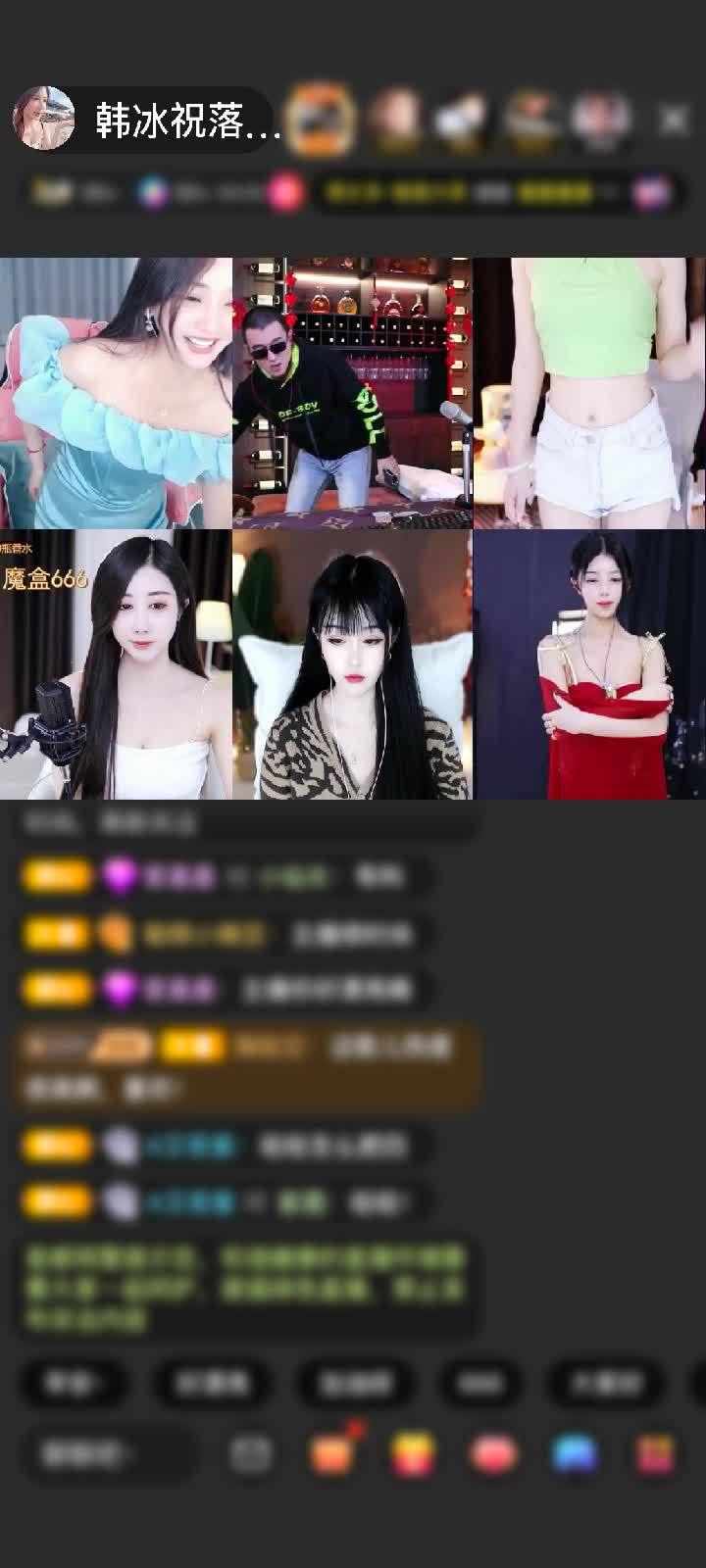The image size is (706, 1568).
Task: Open the orange icon with red dot
Action: (332, 1454)
